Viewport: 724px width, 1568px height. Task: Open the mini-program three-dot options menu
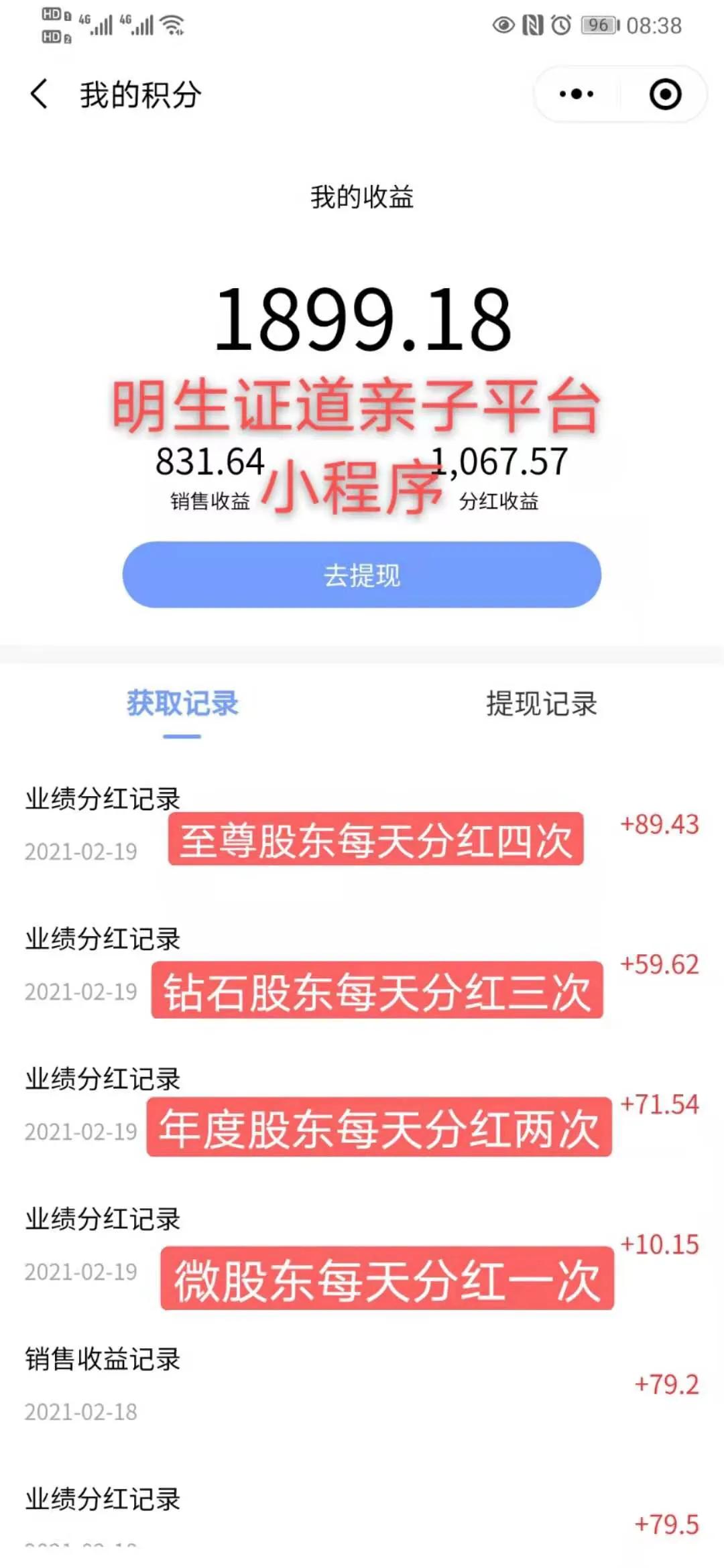(x=573, y=94)
